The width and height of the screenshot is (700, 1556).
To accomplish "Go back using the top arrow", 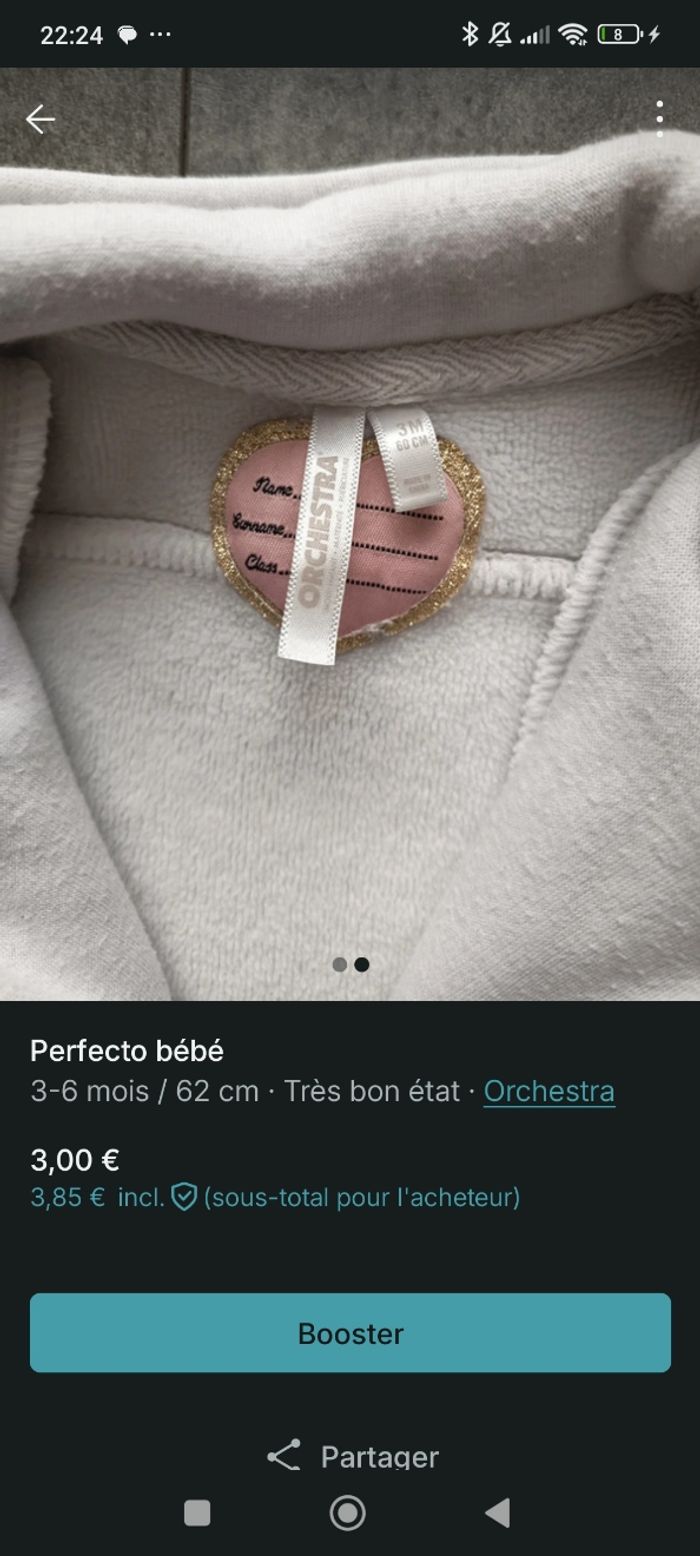I will click(40, 120).
